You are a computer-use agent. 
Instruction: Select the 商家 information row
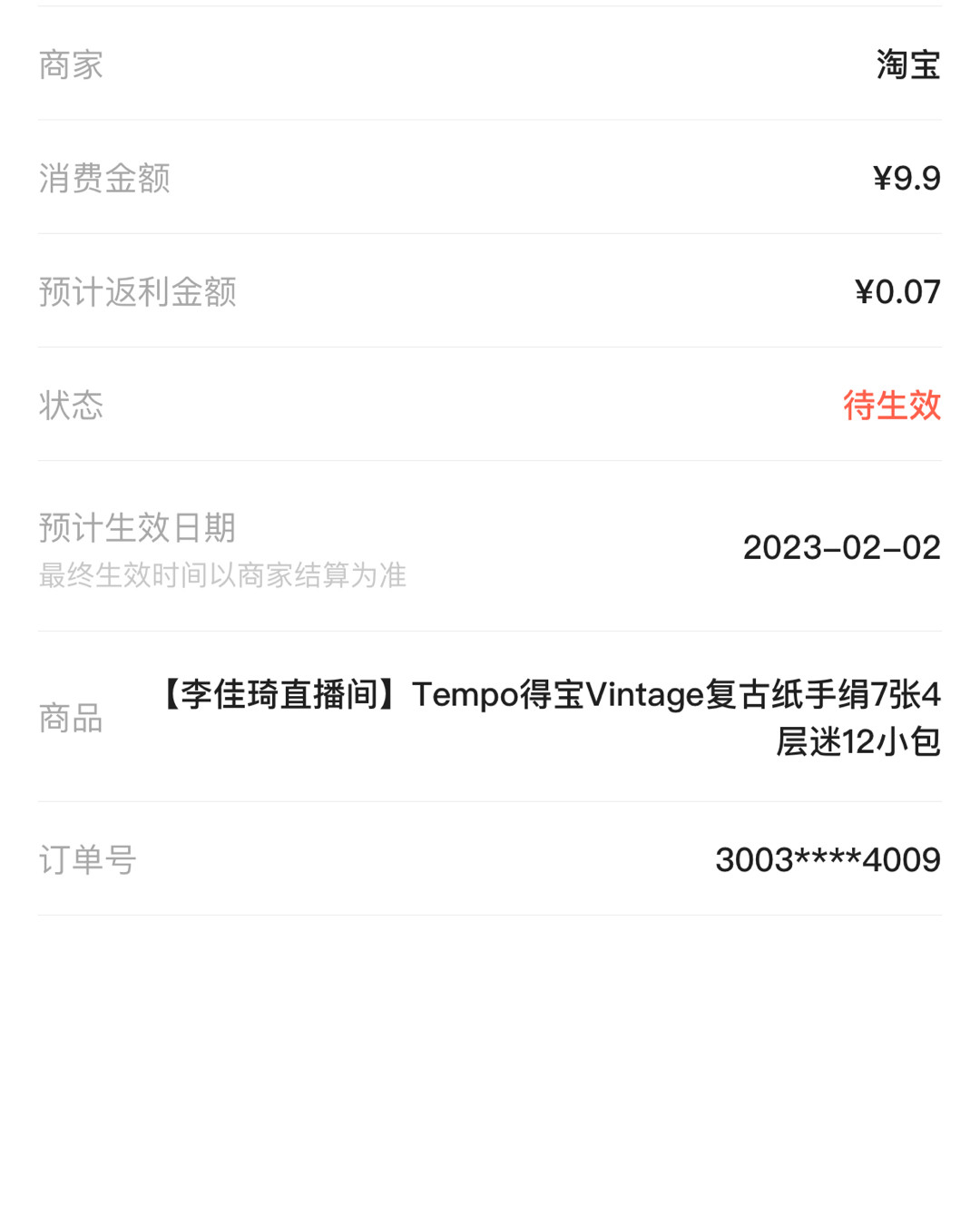tap(490, 64)
